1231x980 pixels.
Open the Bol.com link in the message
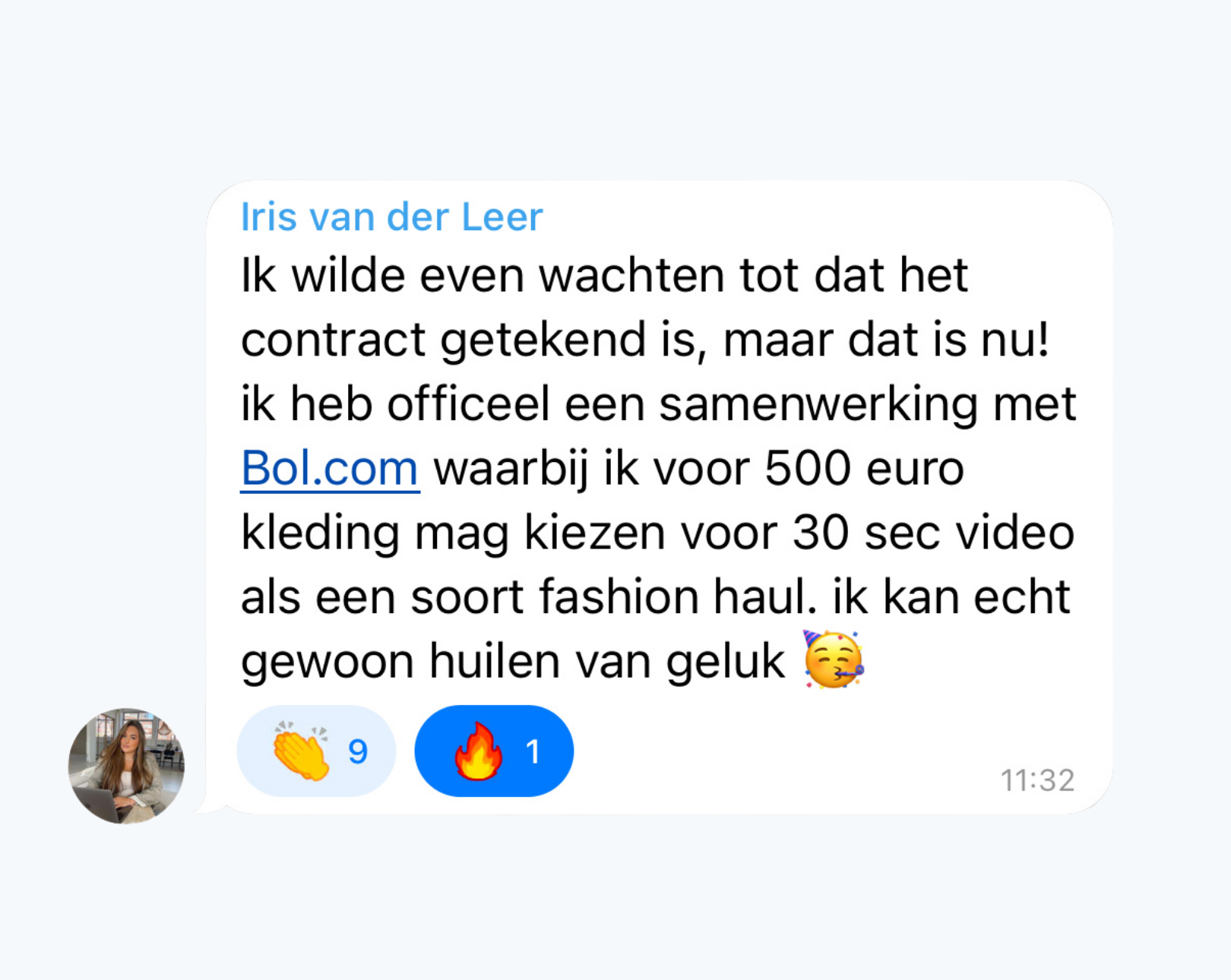pyautogui.click(x=329, y=469)
